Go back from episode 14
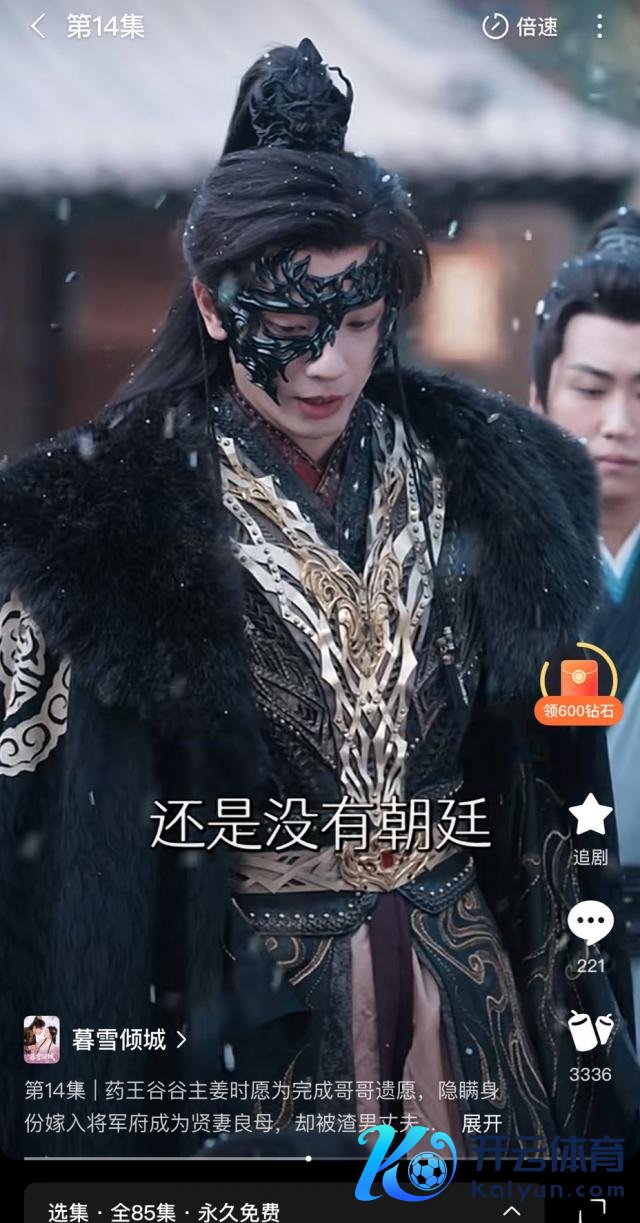 click(x=37, y=27)
